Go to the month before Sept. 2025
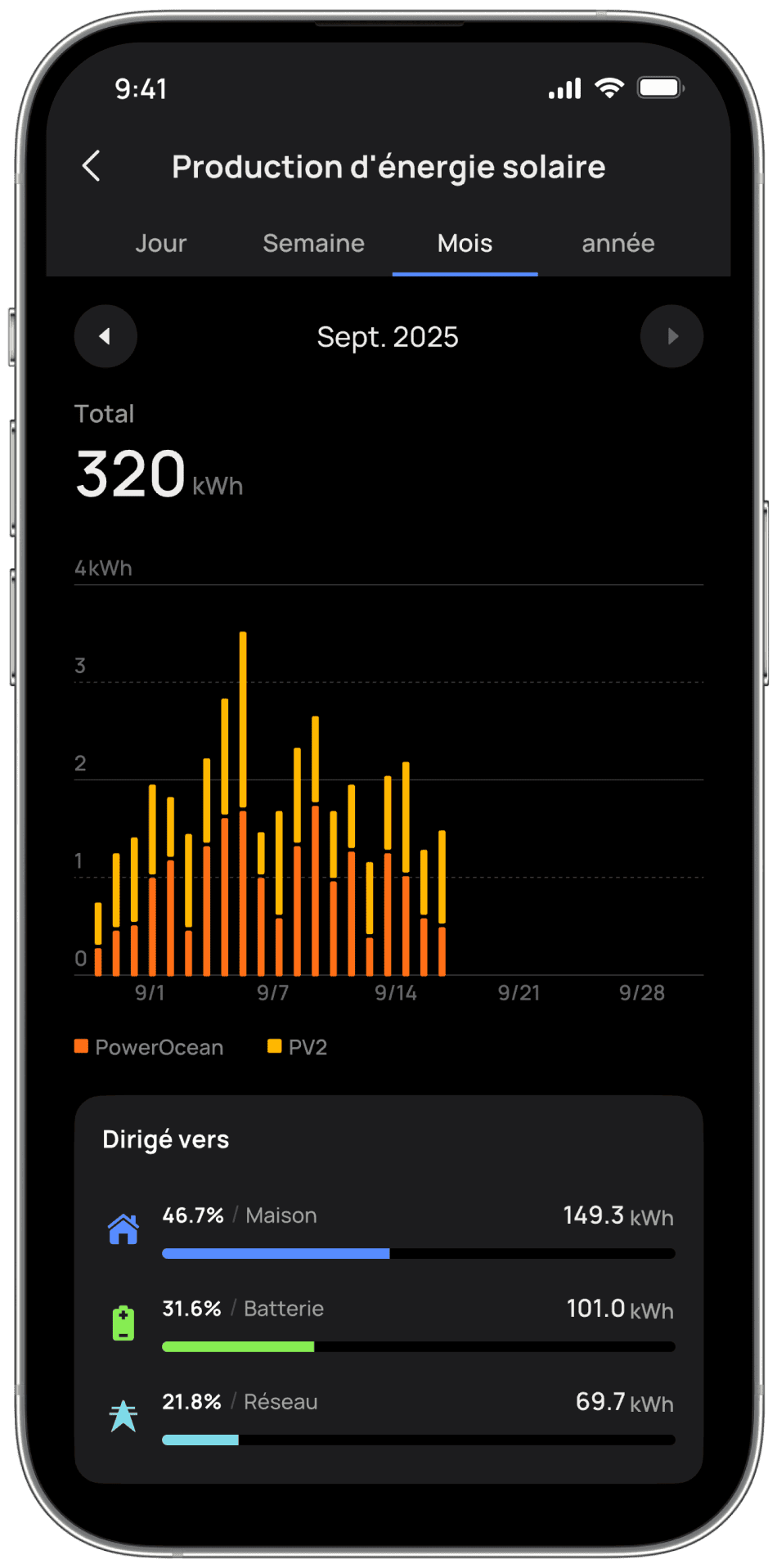Screen dimensions: 777x1568 click(x=106, y=336)
